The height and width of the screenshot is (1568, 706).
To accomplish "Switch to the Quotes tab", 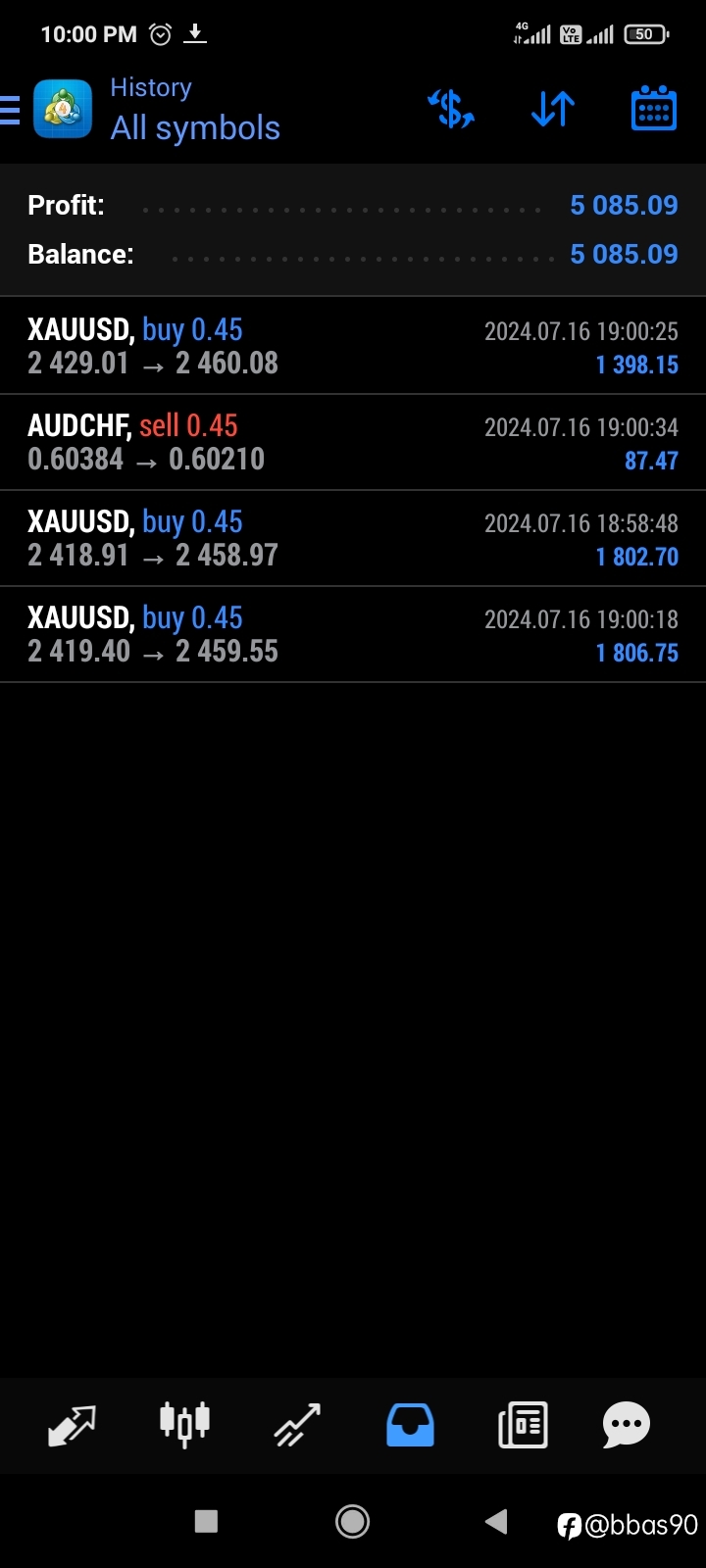I will (x=73, y=1425).
